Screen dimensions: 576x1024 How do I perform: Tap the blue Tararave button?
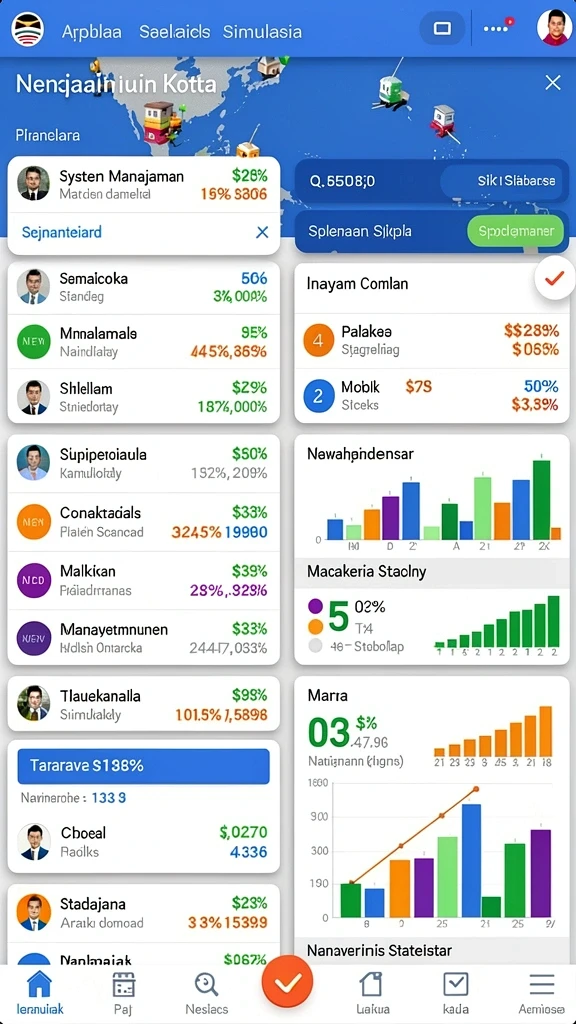click(144, 766)
